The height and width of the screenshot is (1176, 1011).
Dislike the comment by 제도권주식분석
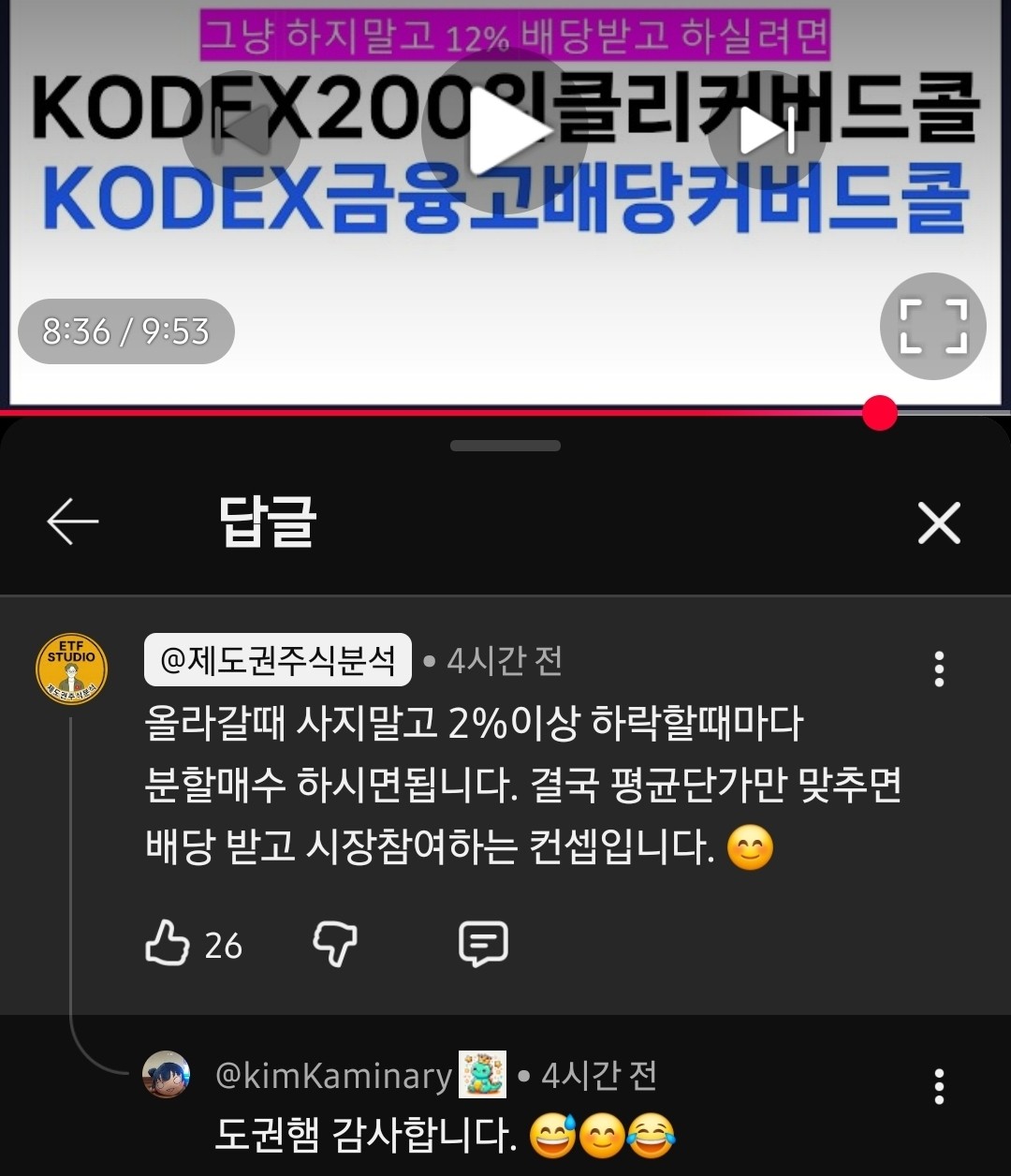click(x=334, y=943)
